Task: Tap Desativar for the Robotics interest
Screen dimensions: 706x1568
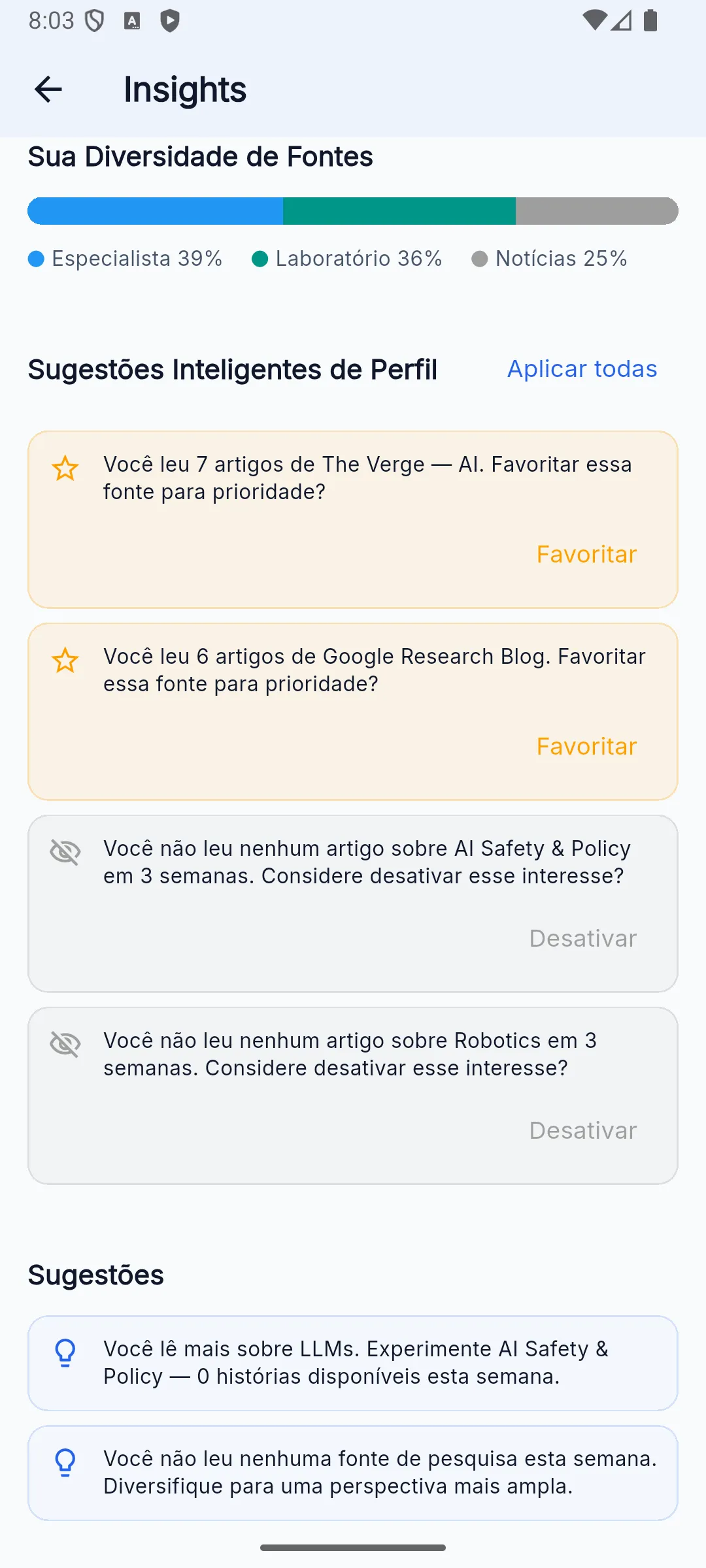Action: point(583,1130)
